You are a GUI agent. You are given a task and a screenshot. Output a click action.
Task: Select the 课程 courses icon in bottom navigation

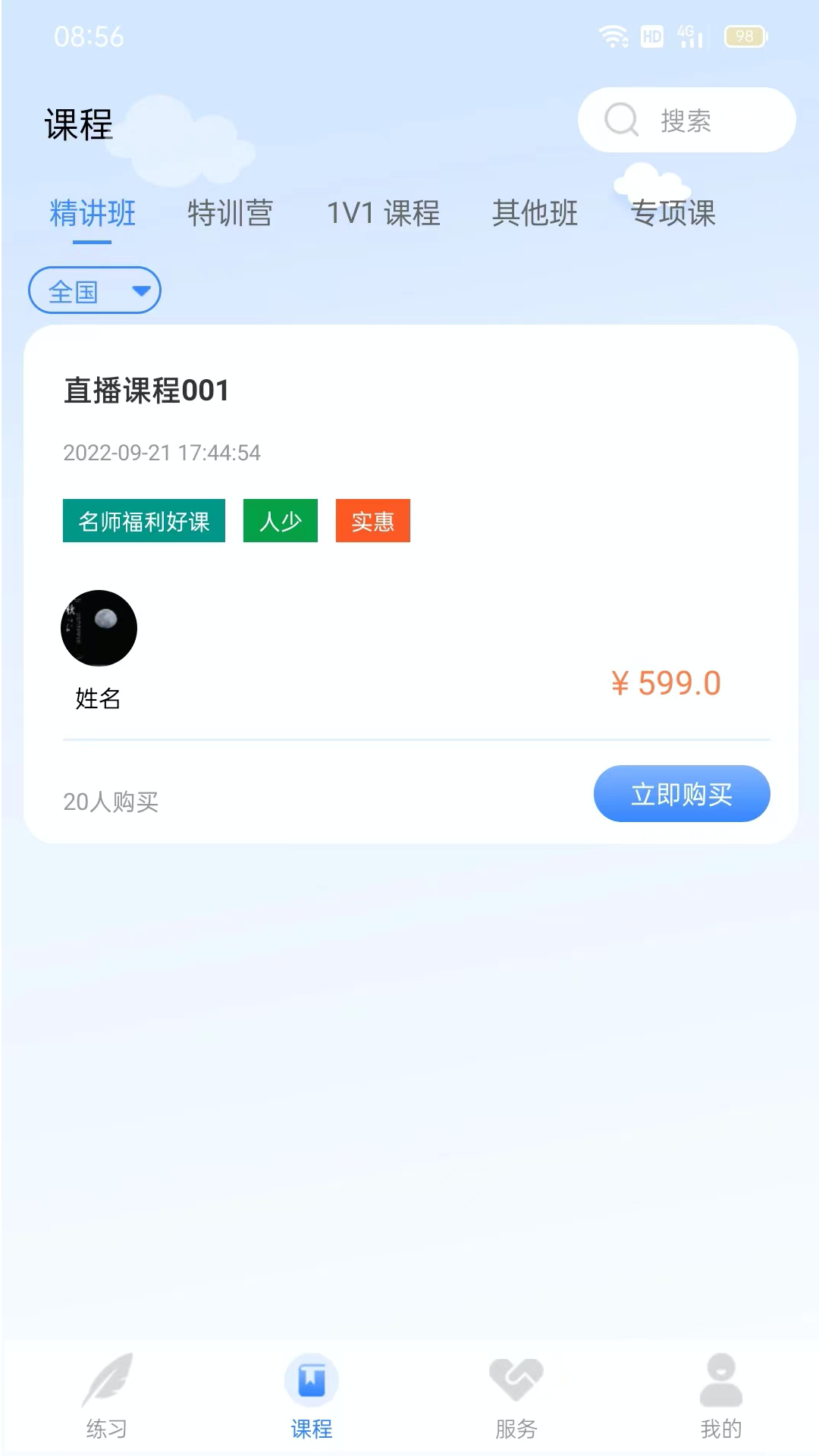pos(311,1382)
